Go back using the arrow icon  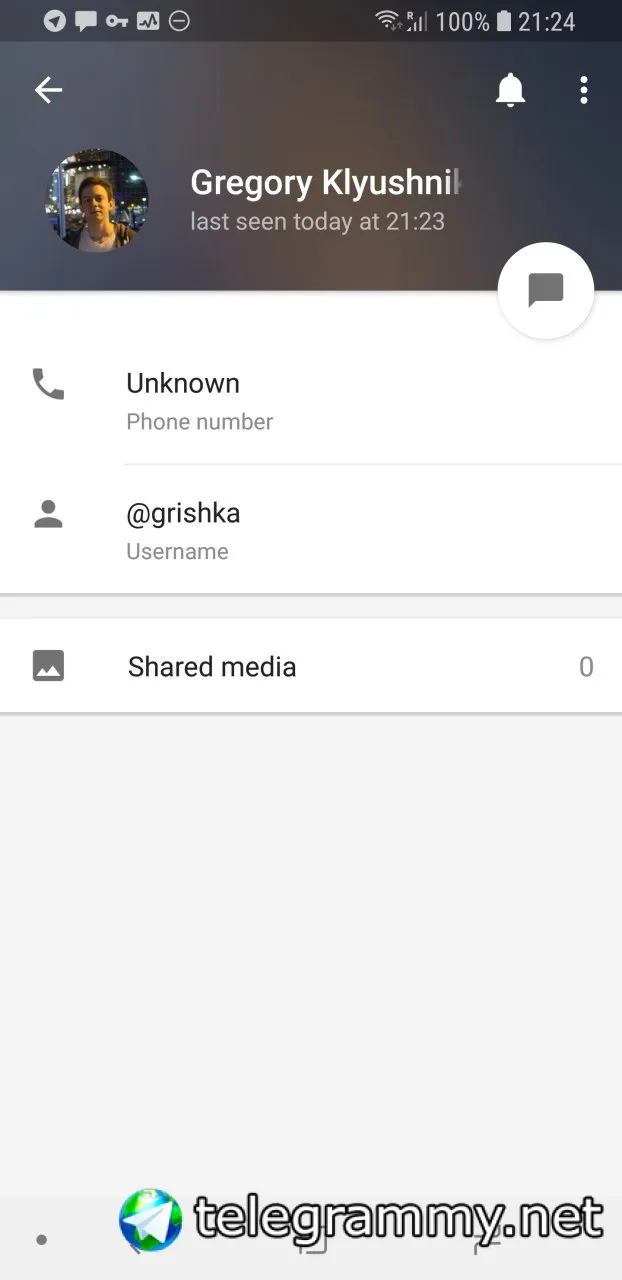click(x=48, y=90)
